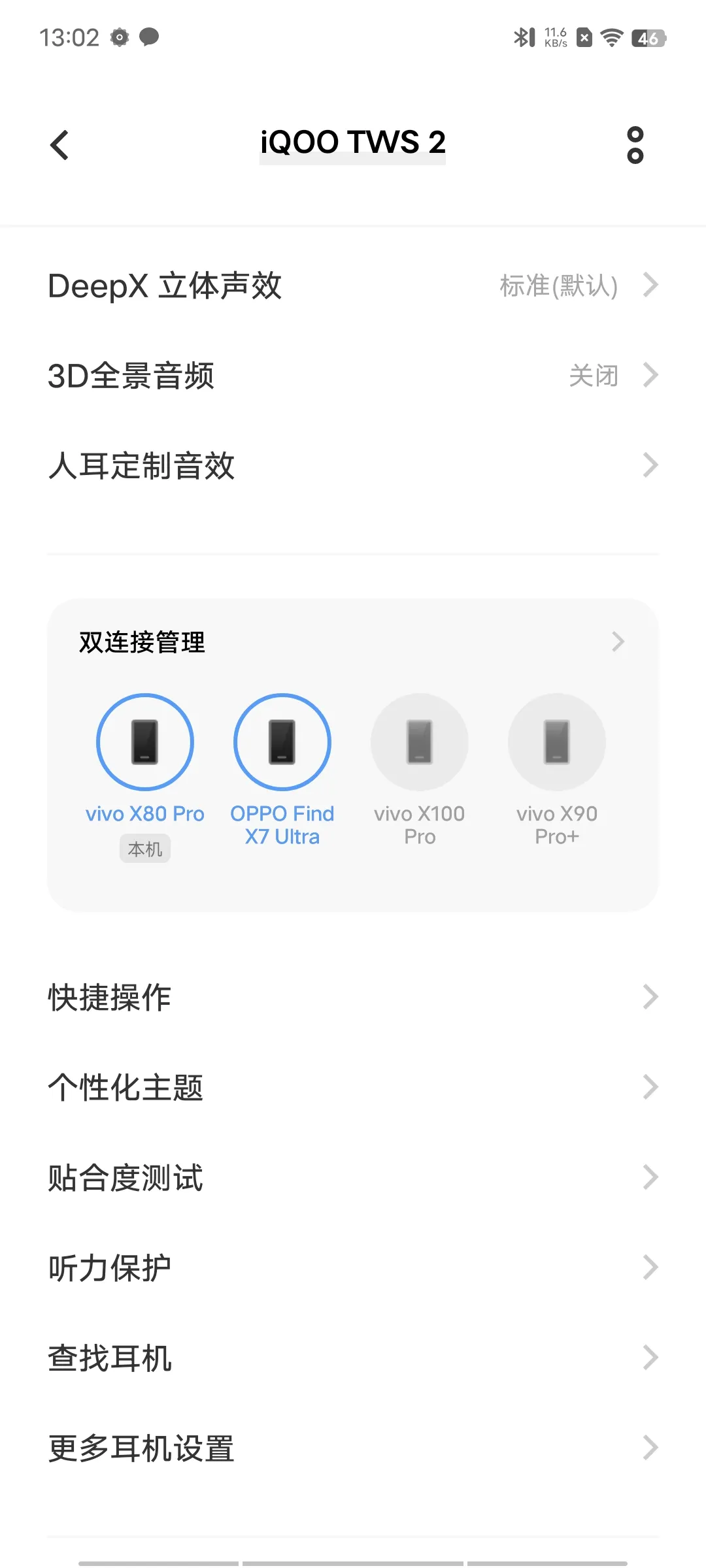This screenshot has height=1568, width=706.
Task: Open 个性化主题
Action: click(x=353, y=1088)
